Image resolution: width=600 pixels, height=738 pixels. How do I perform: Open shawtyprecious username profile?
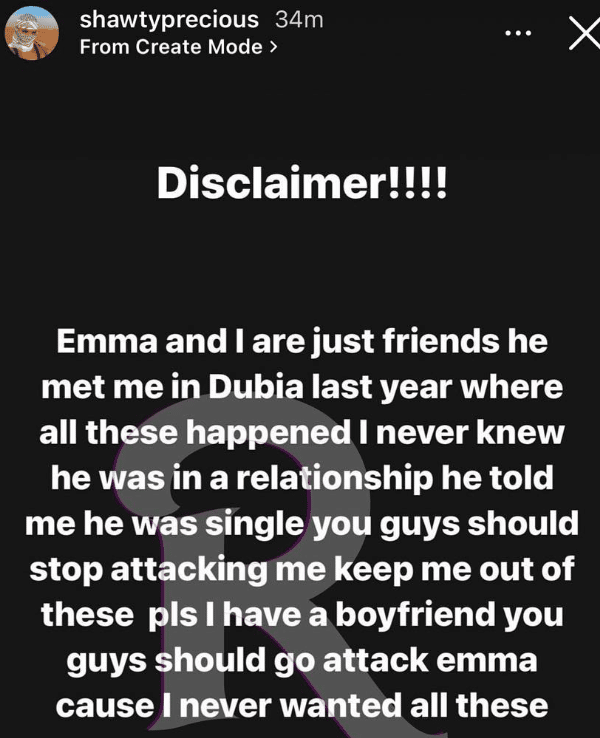[x=168, y=20]
